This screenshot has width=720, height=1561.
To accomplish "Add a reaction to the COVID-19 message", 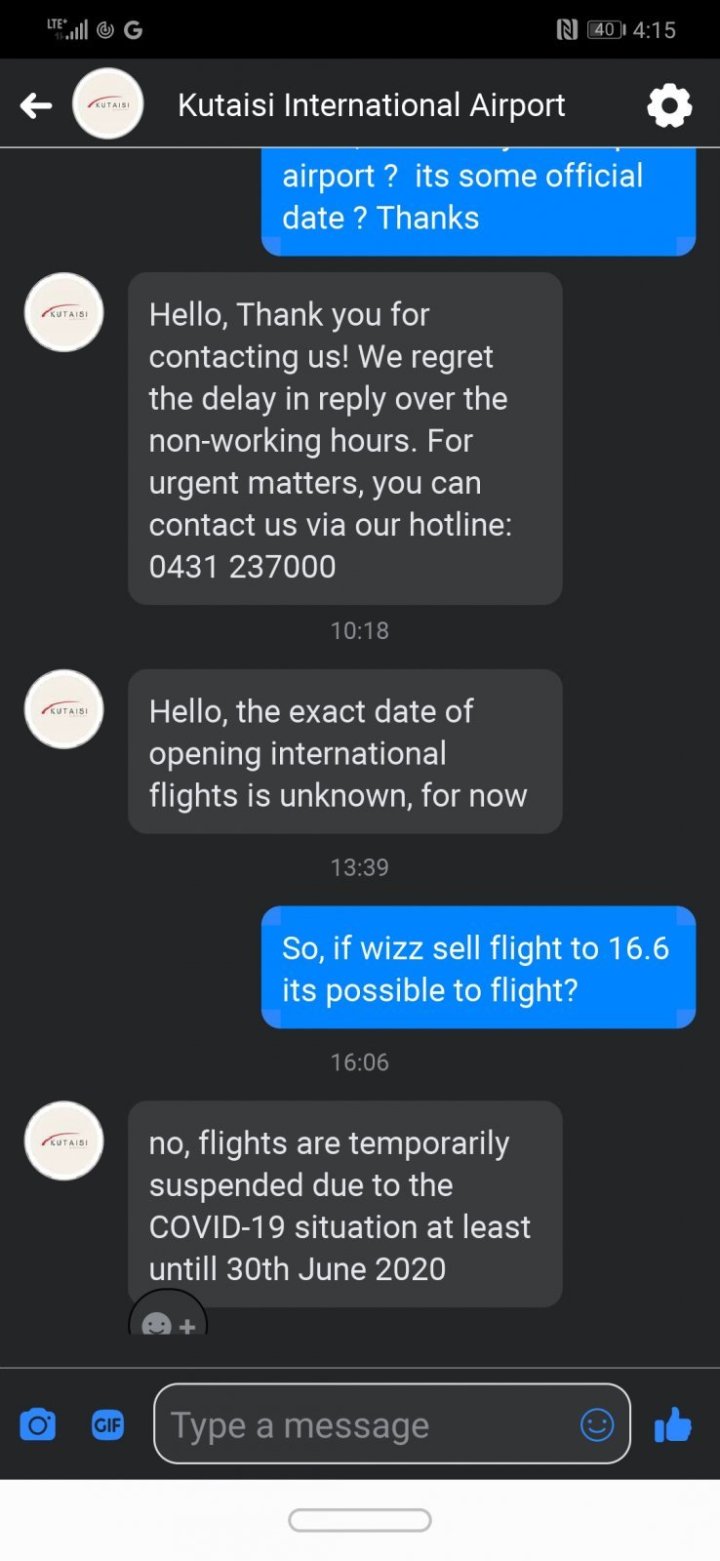I will 168,1322.
